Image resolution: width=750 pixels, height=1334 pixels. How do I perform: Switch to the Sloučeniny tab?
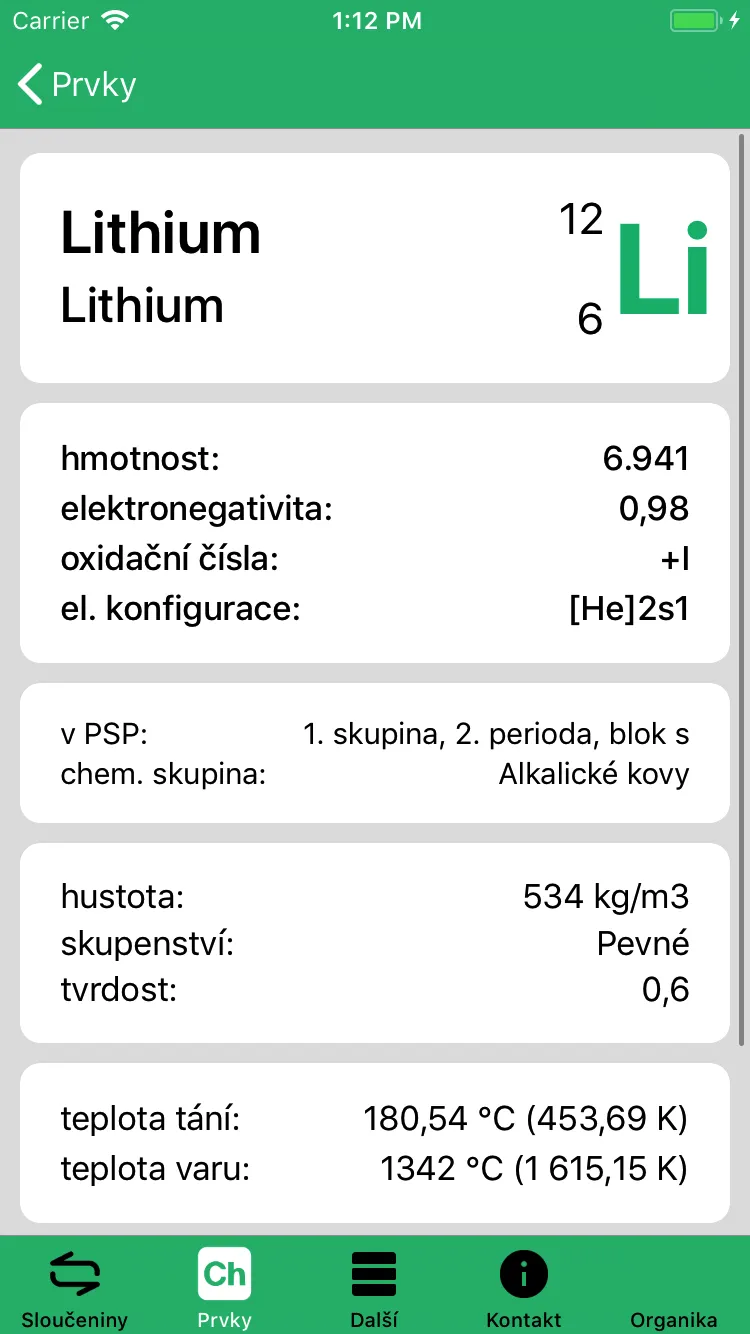75,1287
